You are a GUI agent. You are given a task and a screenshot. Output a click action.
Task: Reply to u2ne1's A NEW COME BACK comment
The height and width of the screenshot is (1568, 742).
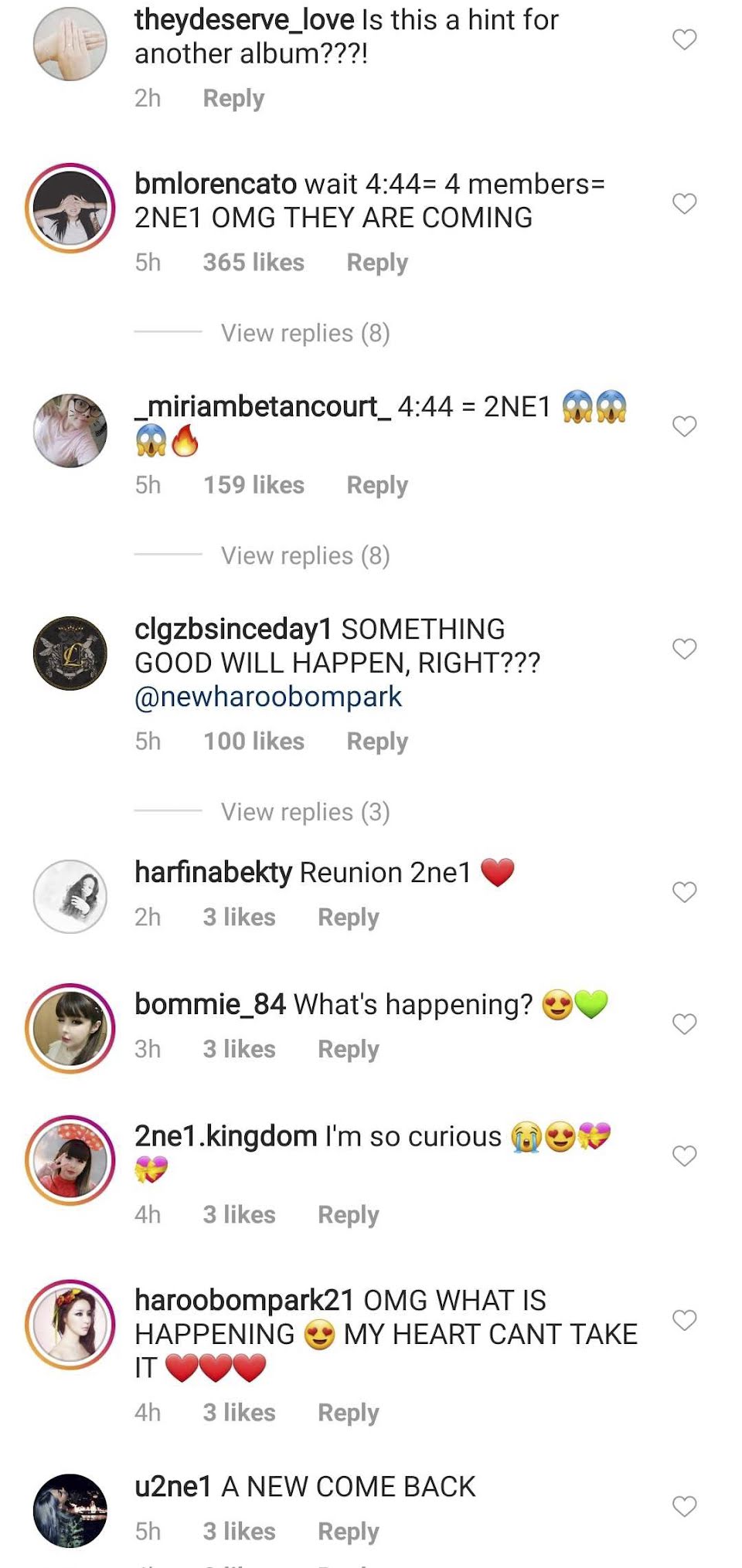point(349,1532)
